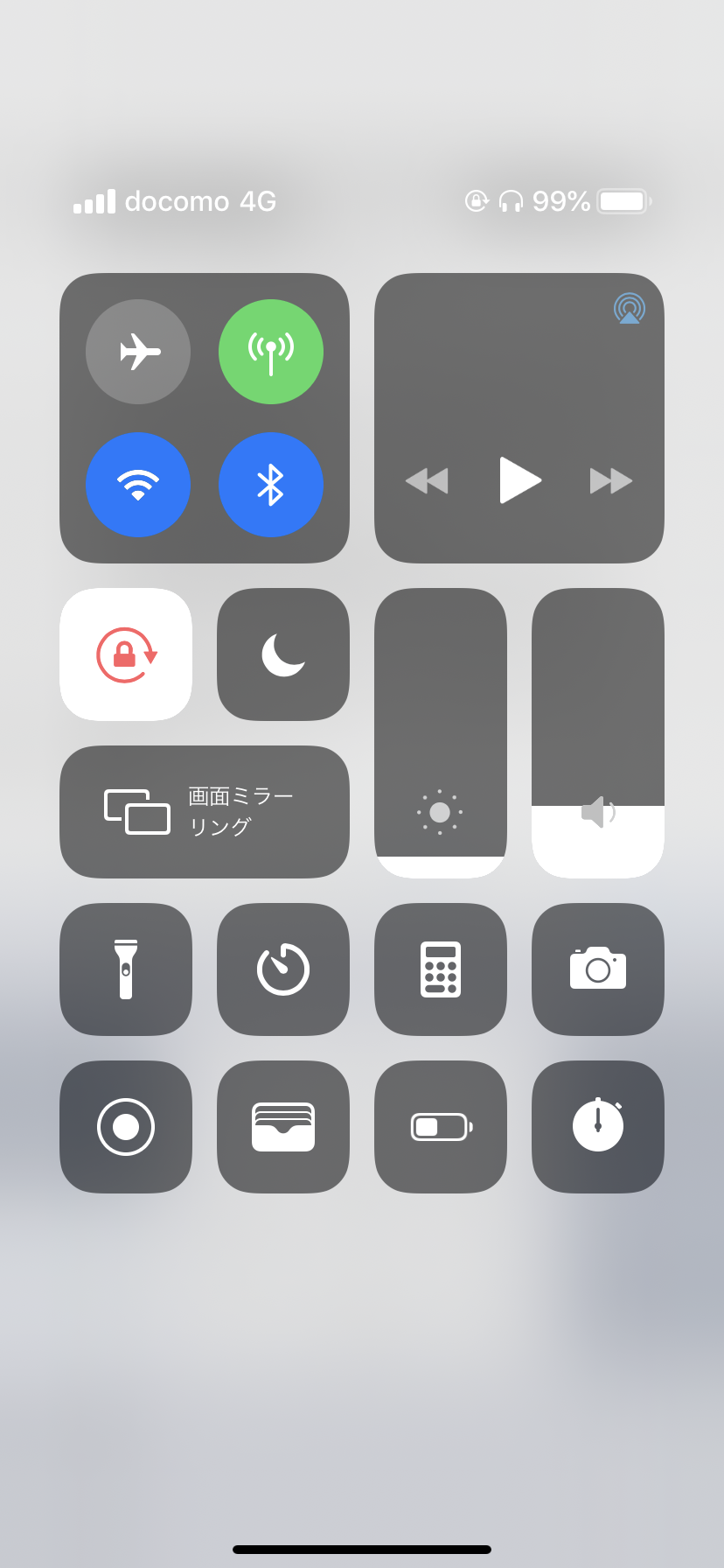Open 画面ミラーリング screen mirroring
Image resolution: width=724 pixels, height=1568 pixels.
click(205, 812)
